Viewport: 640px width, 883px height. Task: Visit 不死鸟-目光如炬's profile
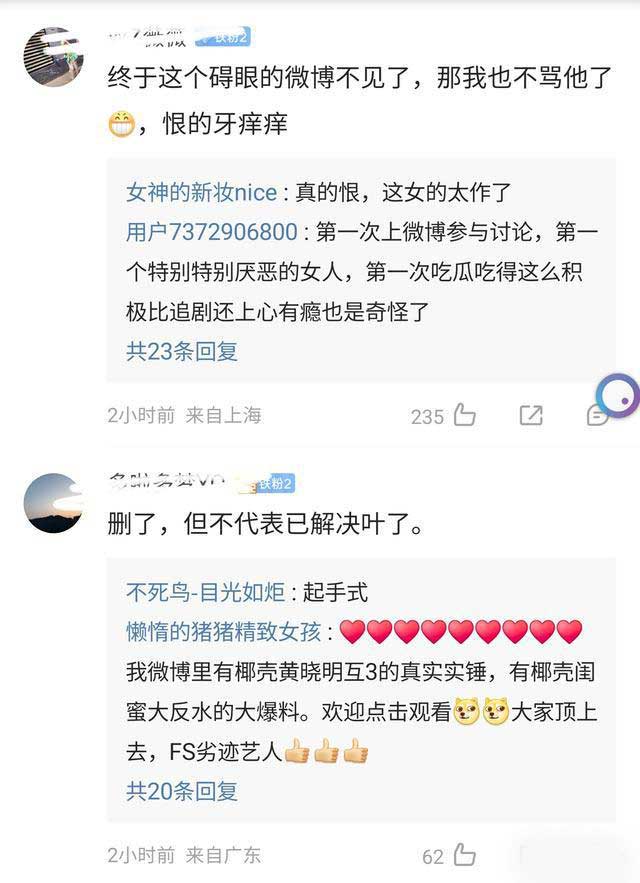click(x=206, y=592)
